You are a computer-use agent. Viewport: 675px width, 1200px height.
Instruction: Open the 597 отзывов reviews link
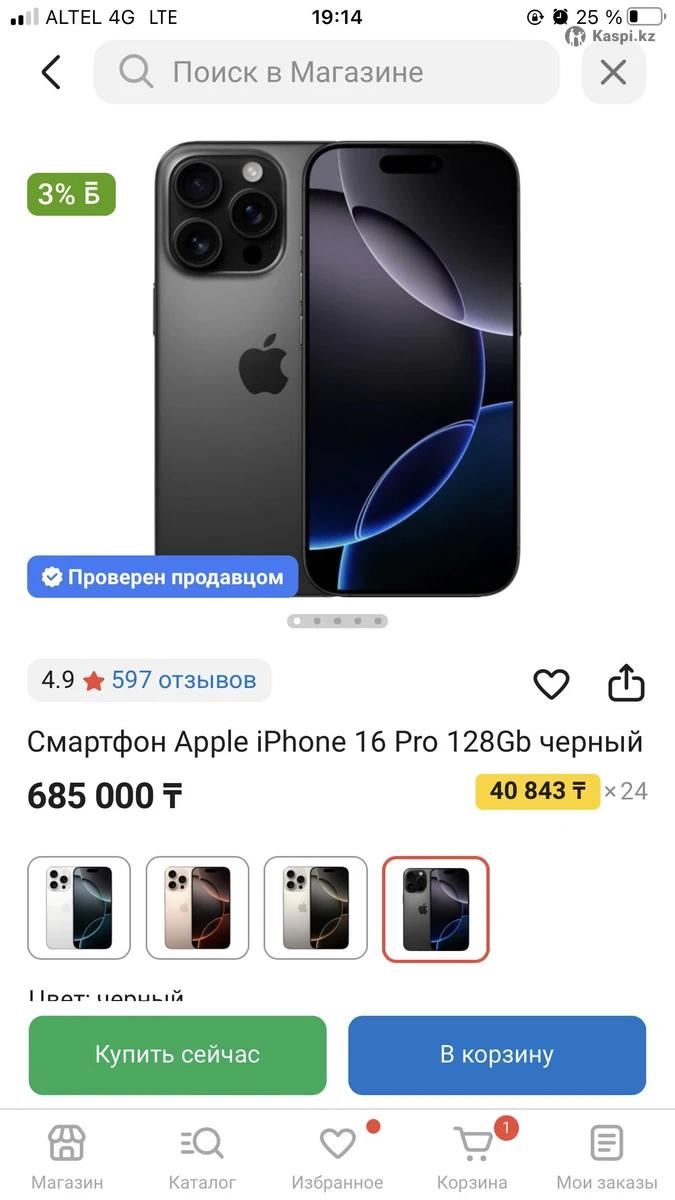tap(183, 681)
